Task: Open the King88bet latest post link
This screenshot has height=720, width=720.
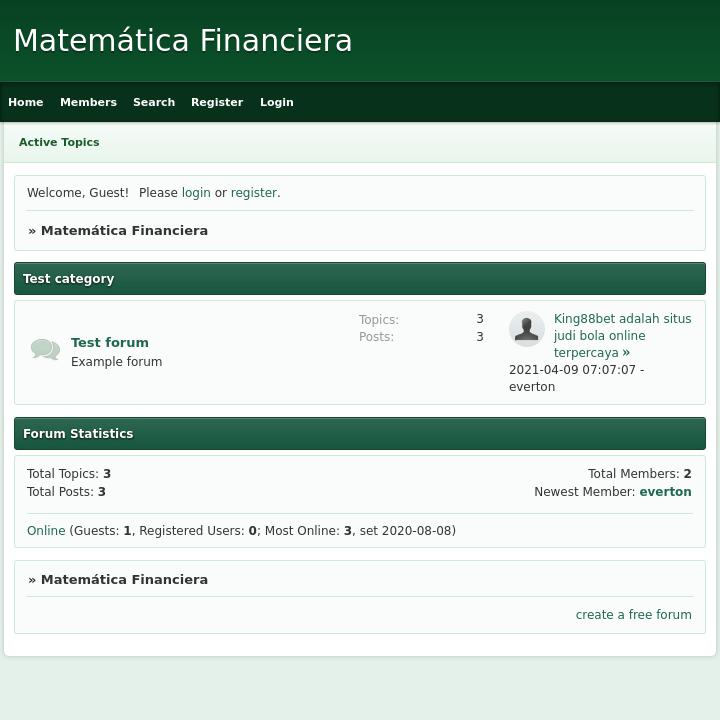Action: click(621, 335)
